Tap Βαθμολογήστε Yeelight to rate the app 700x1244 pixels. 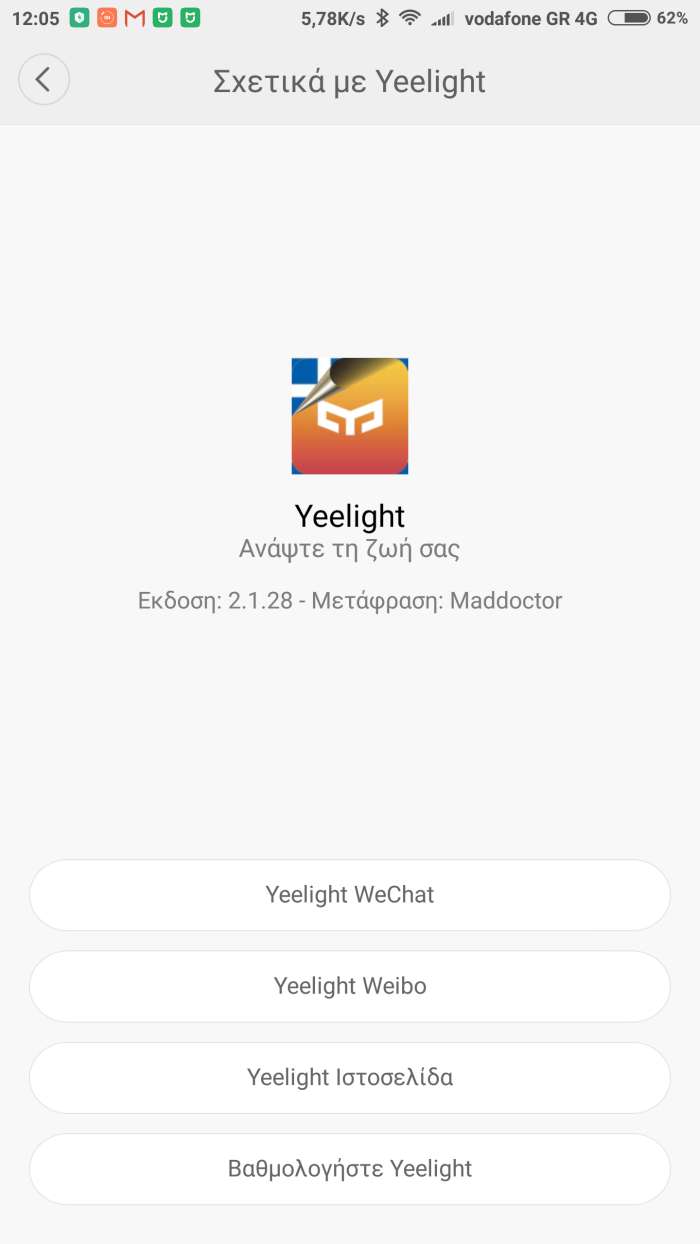350,1169
